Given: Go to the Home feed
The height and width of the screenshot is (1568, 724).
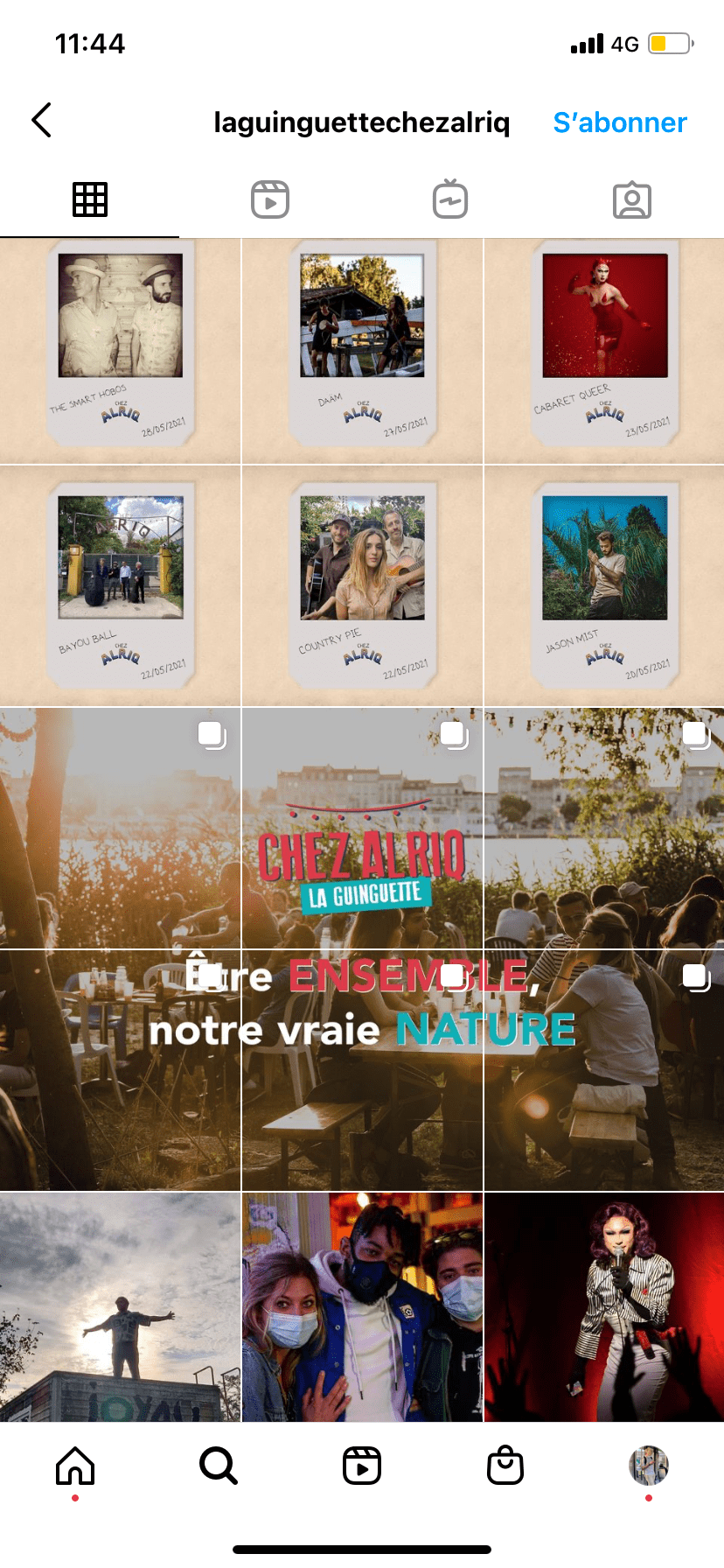Looking at the screenshot, I should click(75, 1466).
